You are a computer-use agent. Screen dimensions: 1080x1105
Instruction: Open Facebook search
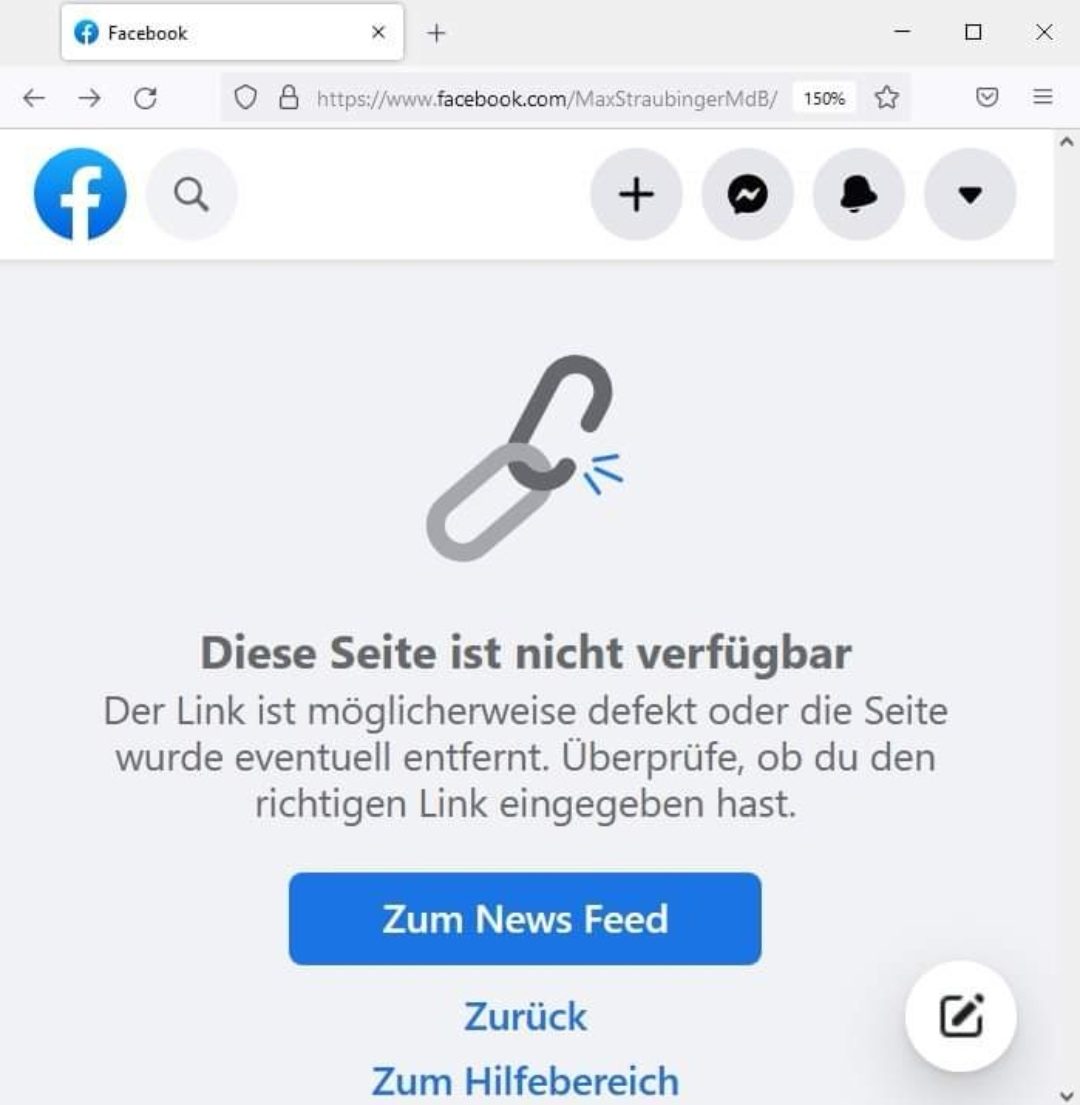(191, 194)
